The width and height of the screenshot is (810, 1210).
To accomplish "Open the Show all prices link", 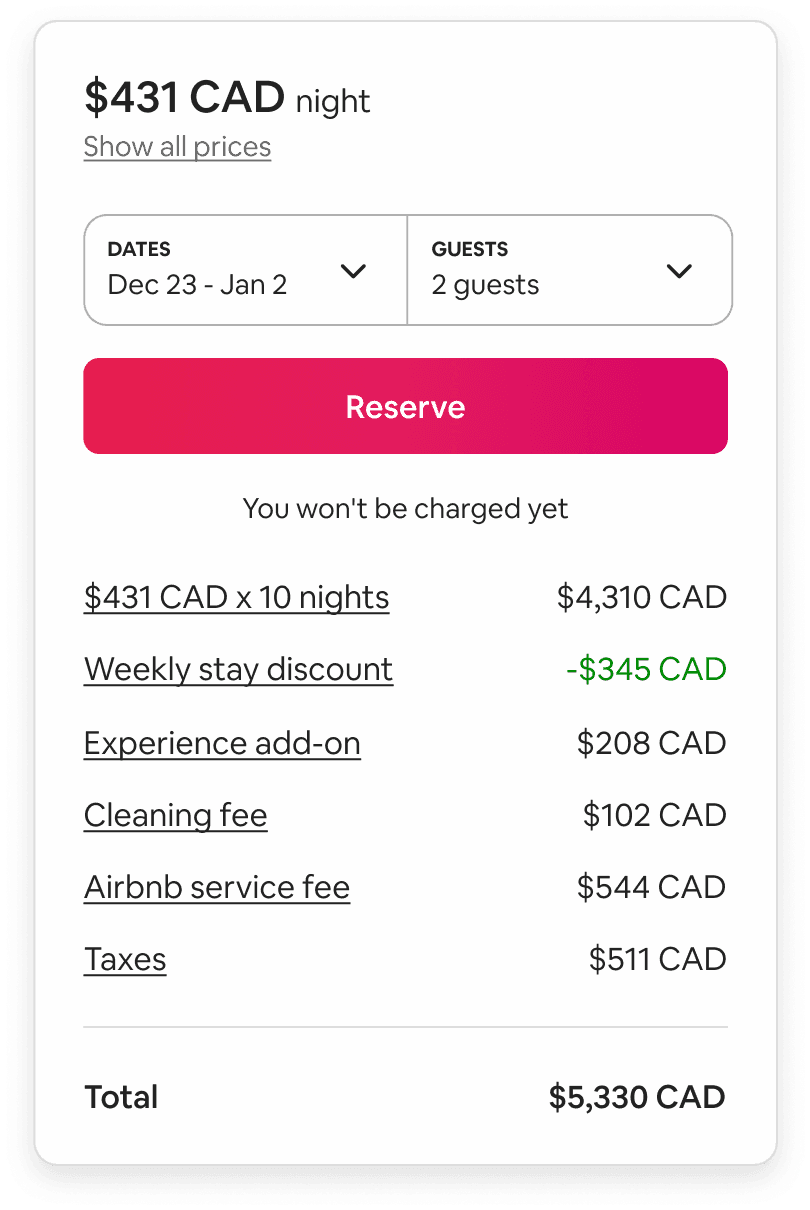I will 177,147.
